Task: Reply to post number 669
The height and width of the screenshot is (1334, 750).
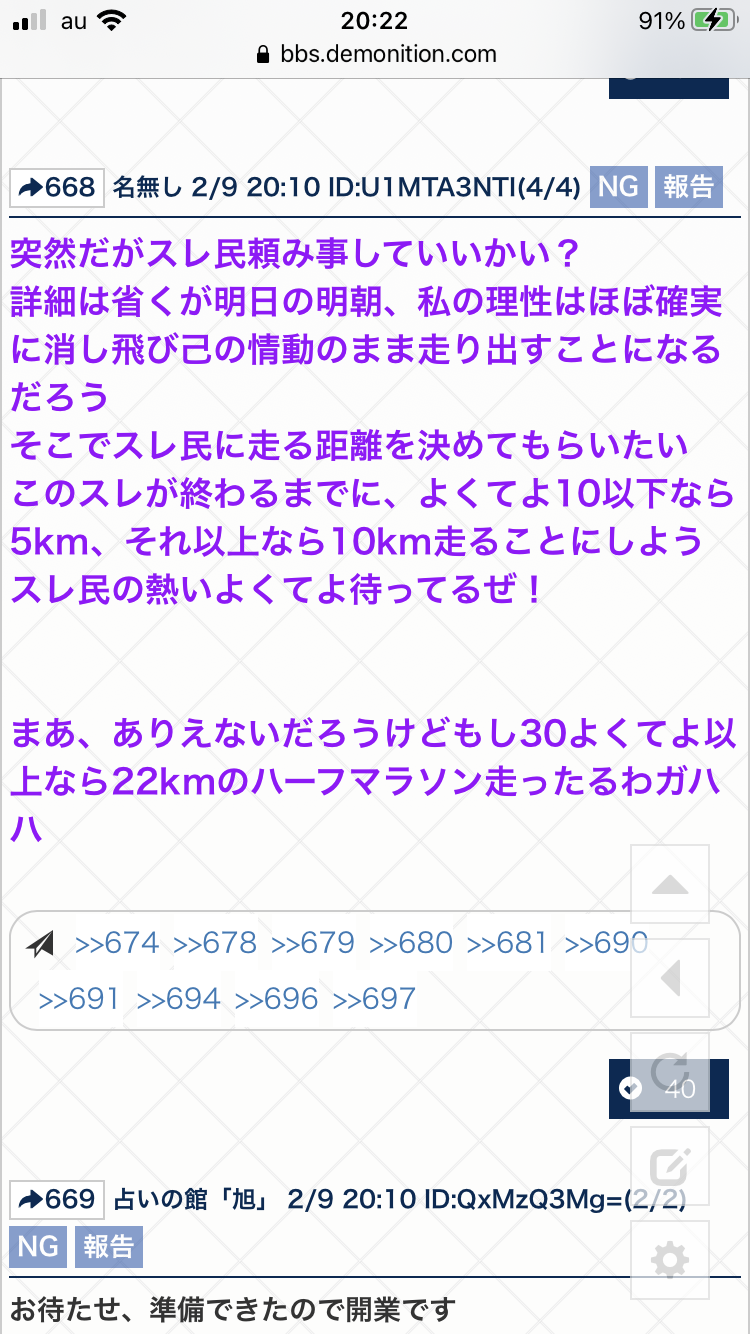Action: [x=57, y=1199]
